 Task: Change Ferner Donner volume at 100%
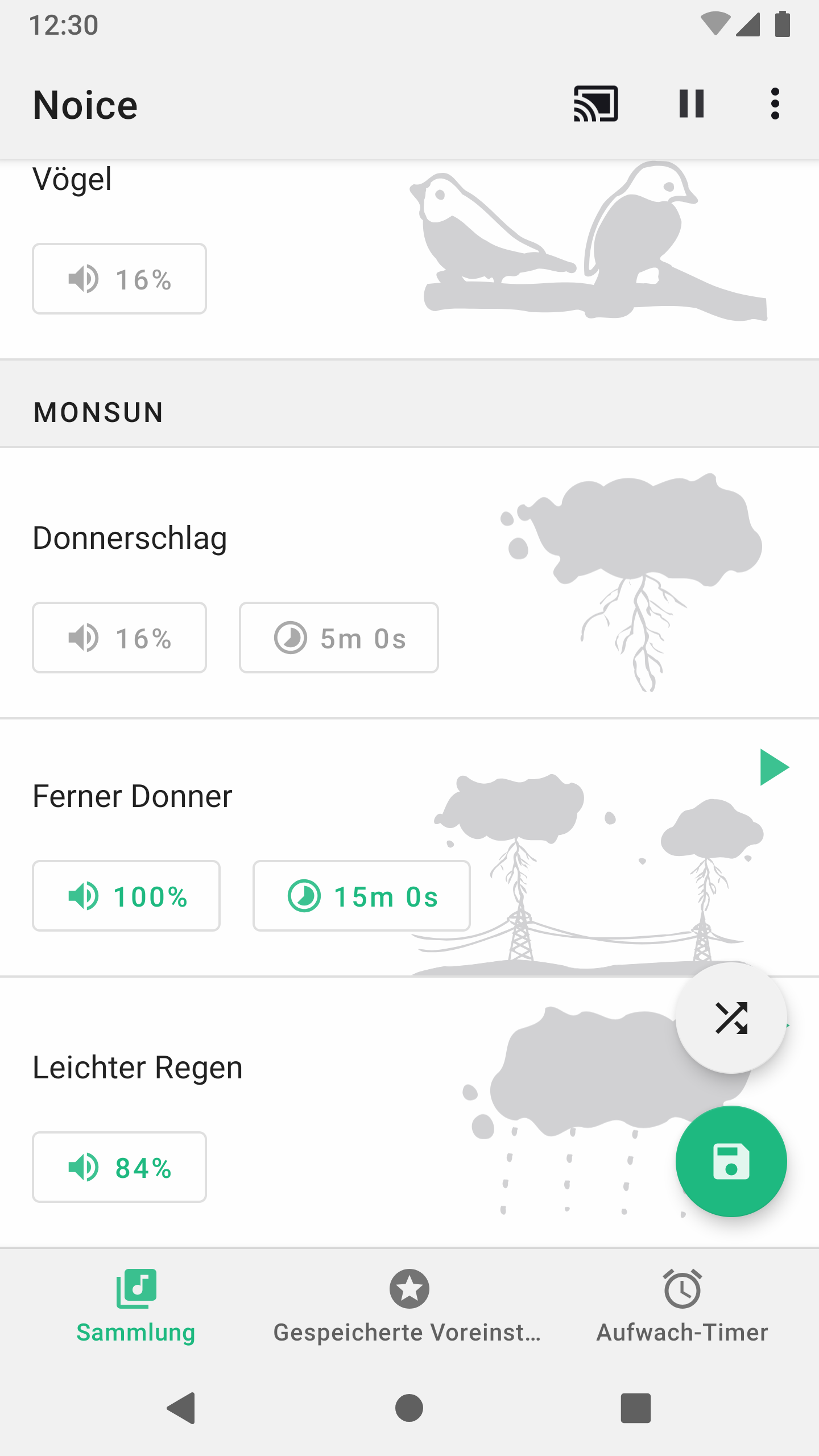point(126,896)
